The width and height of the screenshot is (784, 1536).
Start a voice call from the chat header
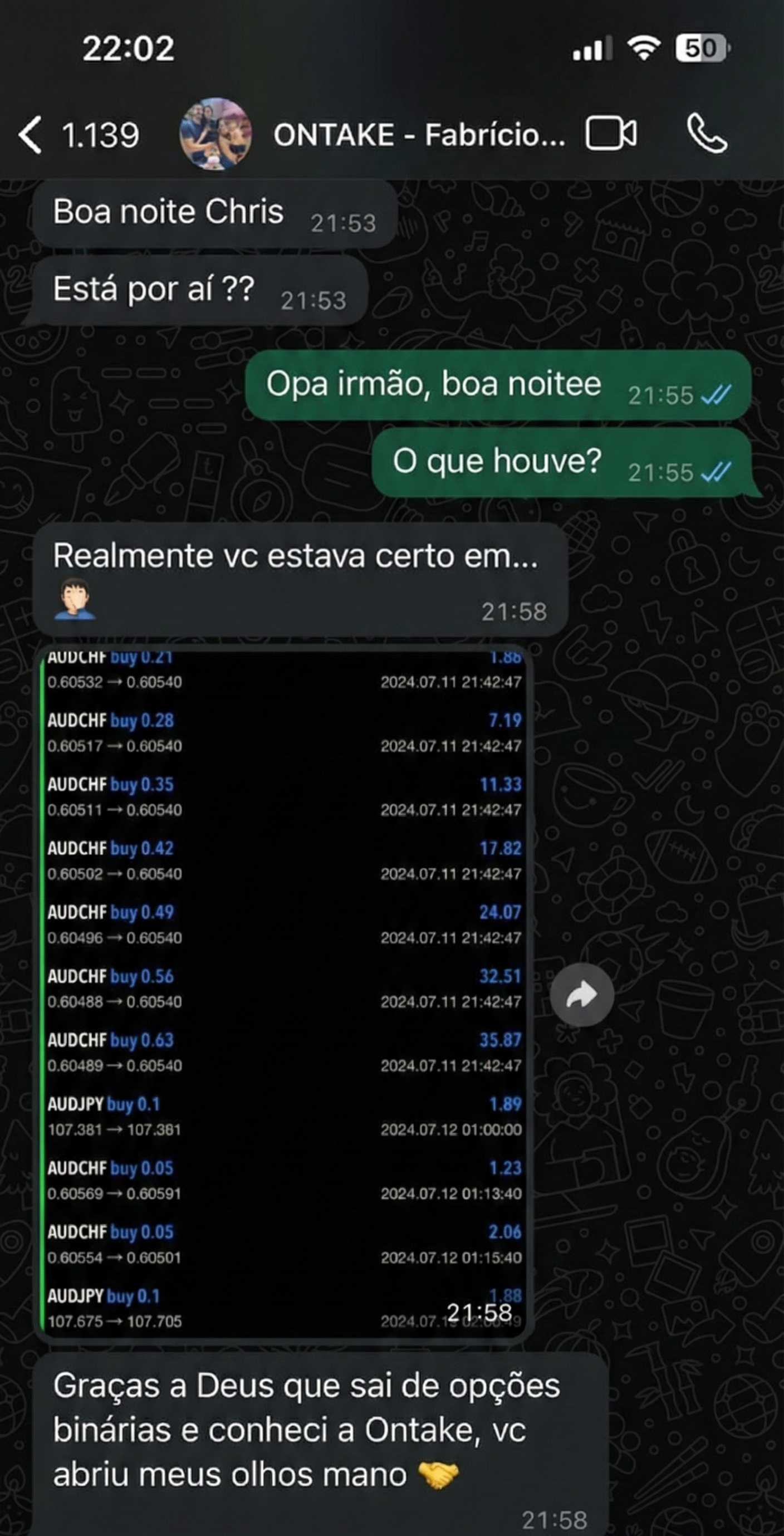707,134
